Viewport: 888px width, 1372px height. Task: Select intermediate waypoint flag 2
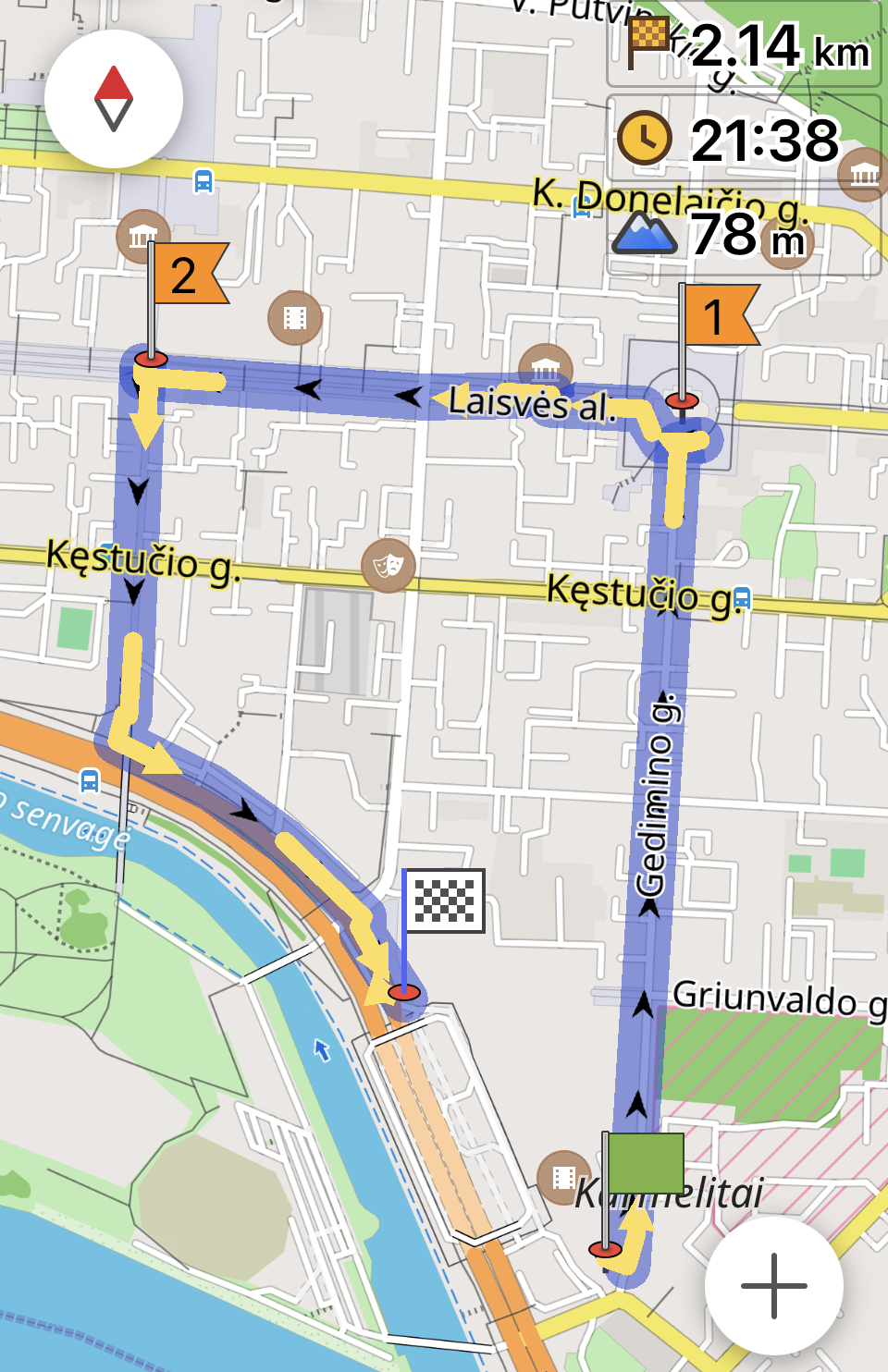[x=187, y=275]
